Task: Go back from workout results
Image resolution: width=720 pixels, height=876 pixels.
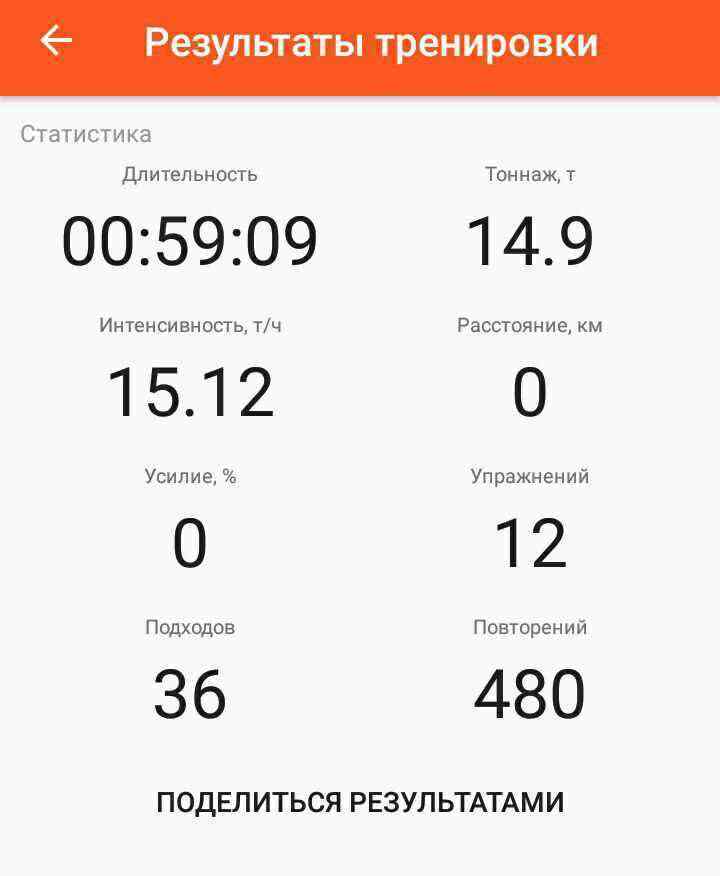Action: click(56, 41)
